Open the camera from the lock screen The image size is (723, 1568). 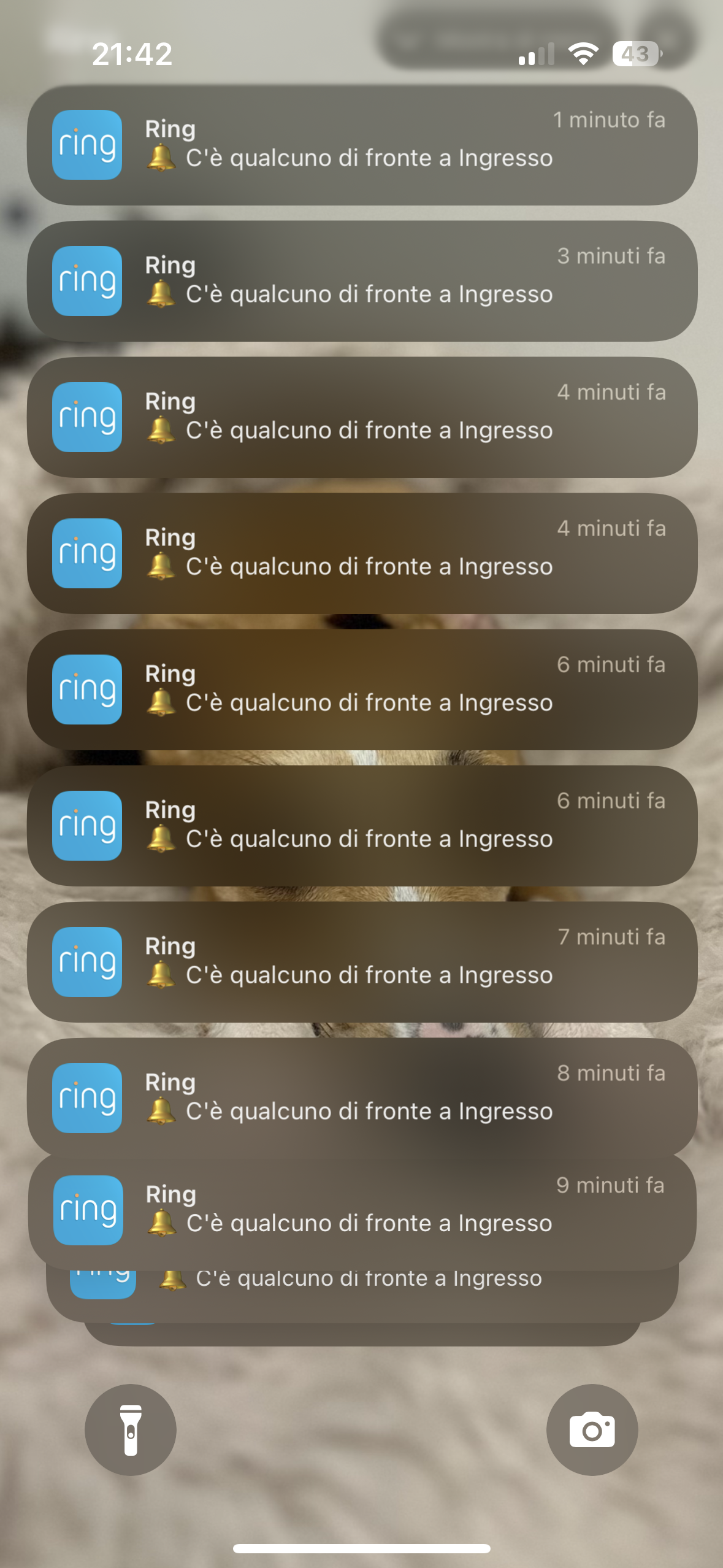(x=592, y=1429)
